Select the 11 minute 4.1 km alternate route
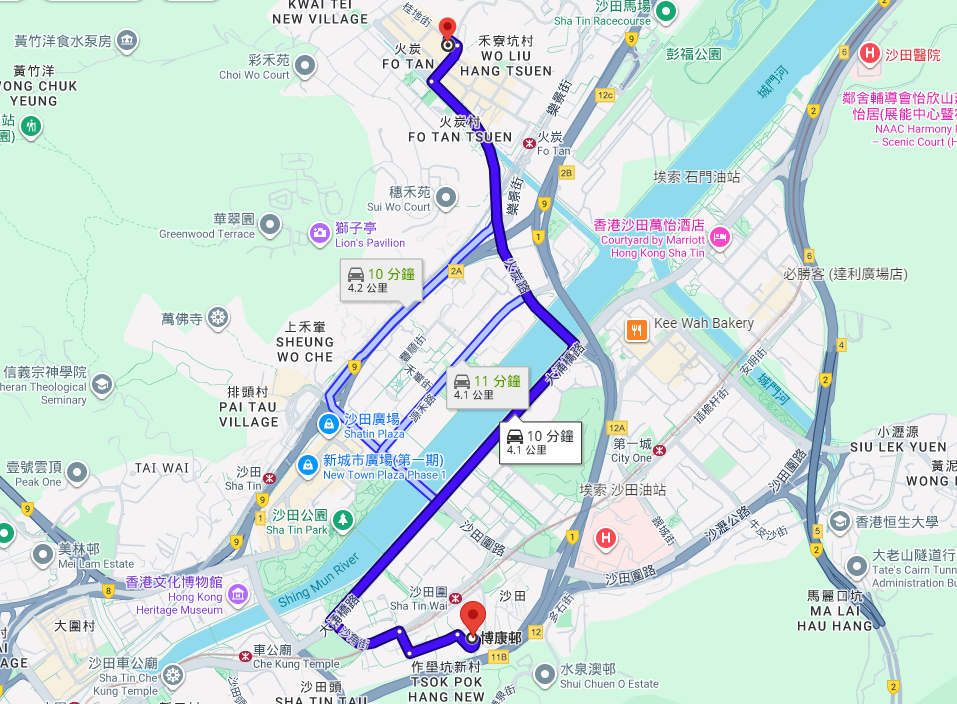The width and height of the screenshot is (957, 704). click(486, 386)
